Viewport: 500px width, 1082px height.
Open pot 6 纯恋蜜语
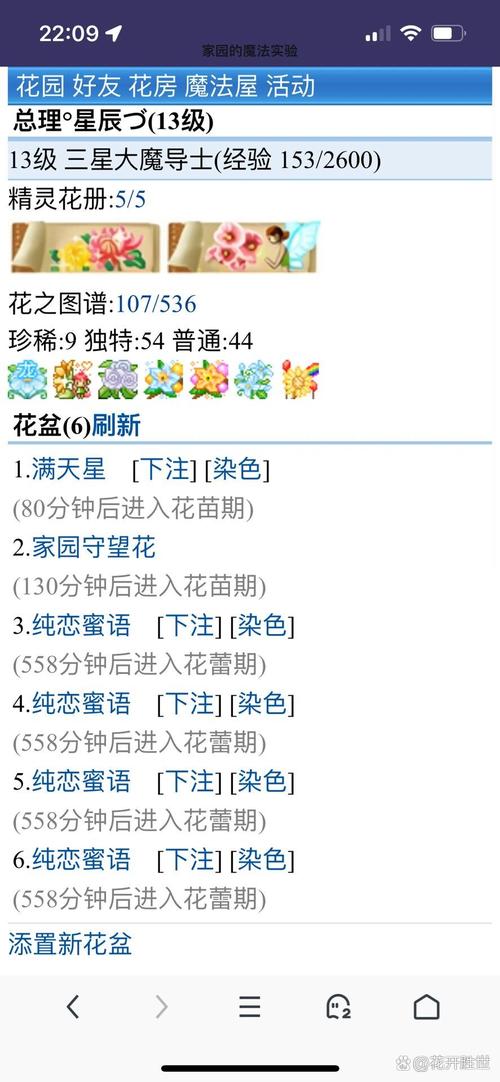pos(81,860)
